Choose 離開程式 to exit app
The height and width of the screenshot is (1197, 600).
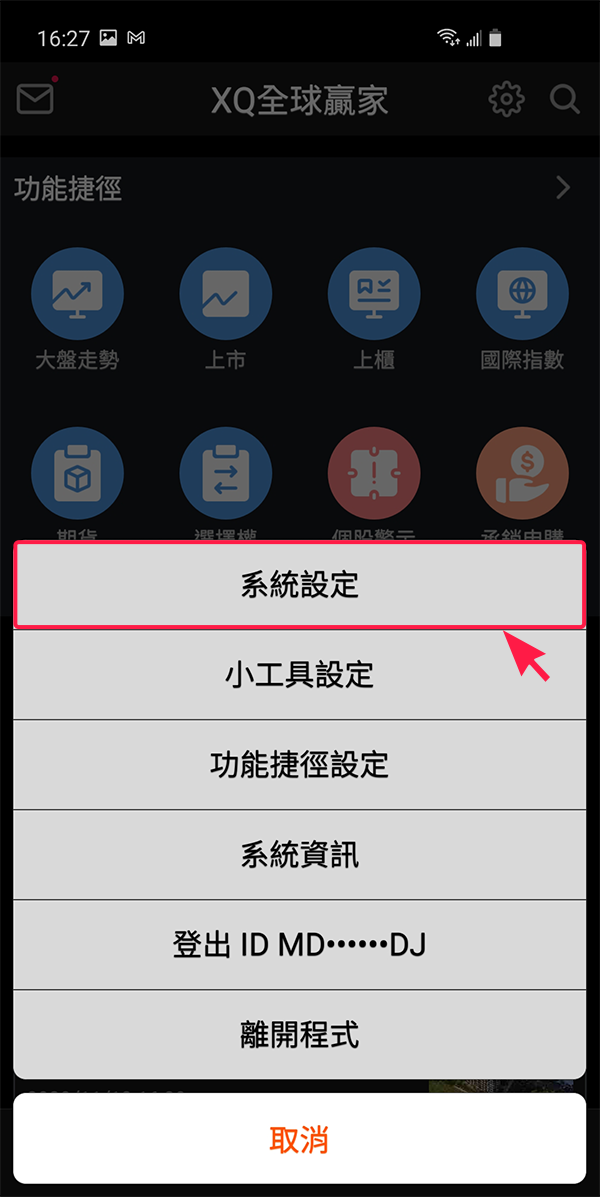pyautogui.click(x=299, y=1035)
